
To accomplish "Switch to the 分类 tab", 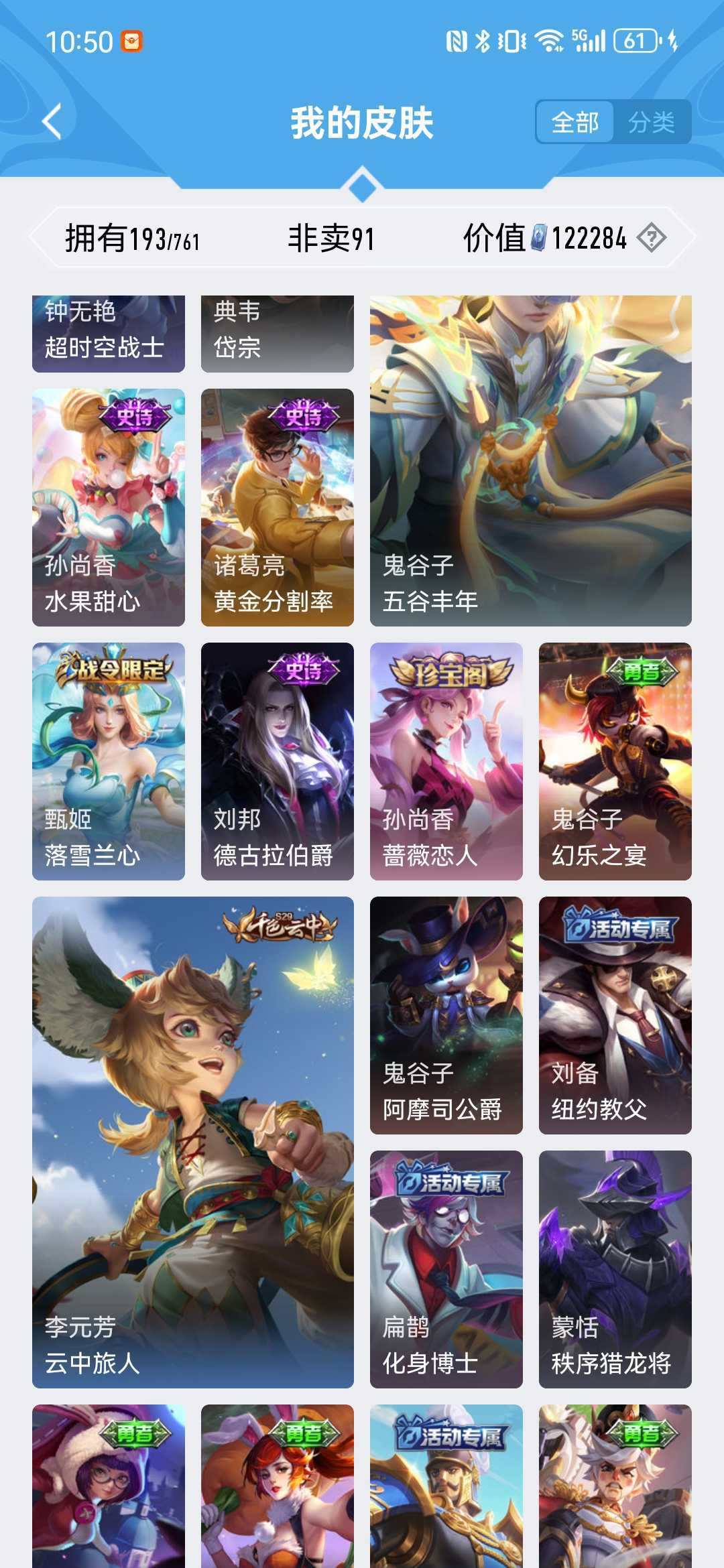I will pos(651,122).
